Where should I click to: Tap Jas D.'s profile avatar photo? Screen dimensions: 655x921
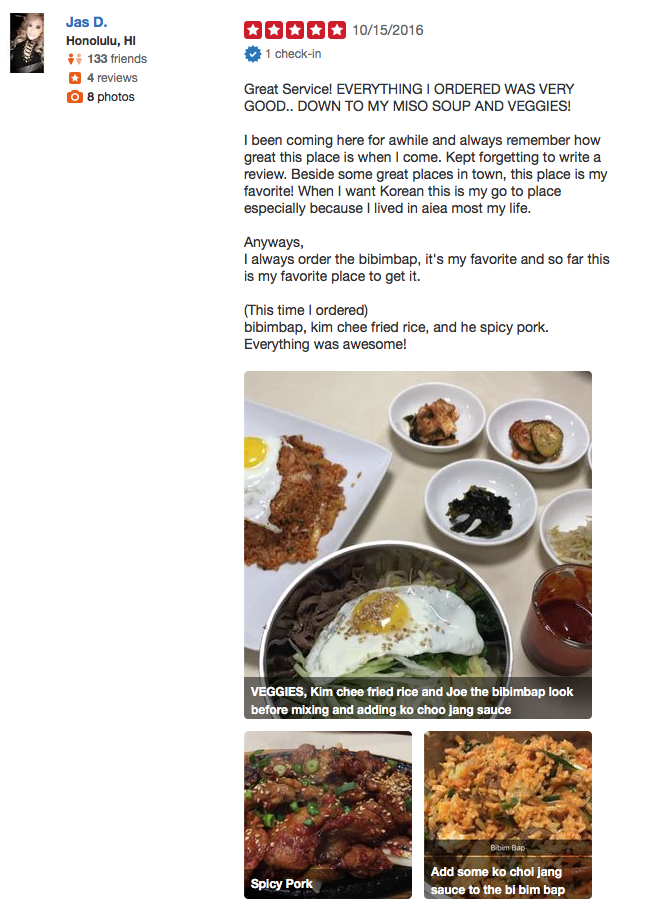(x=27, y=44)
